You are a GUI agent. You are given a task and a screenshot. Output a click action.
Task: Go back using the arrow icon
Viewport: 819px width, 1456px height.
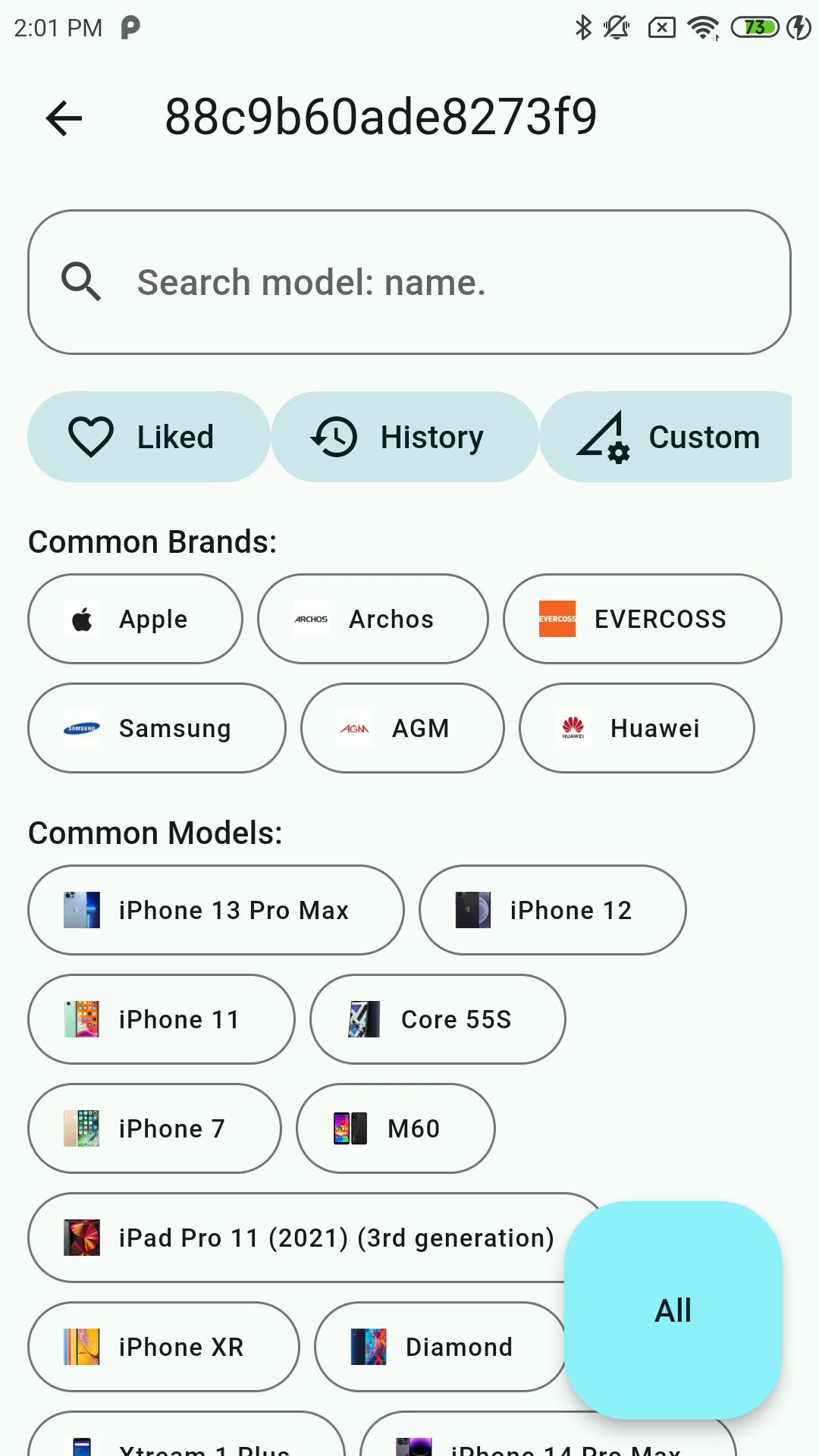(x=64, y=118)
